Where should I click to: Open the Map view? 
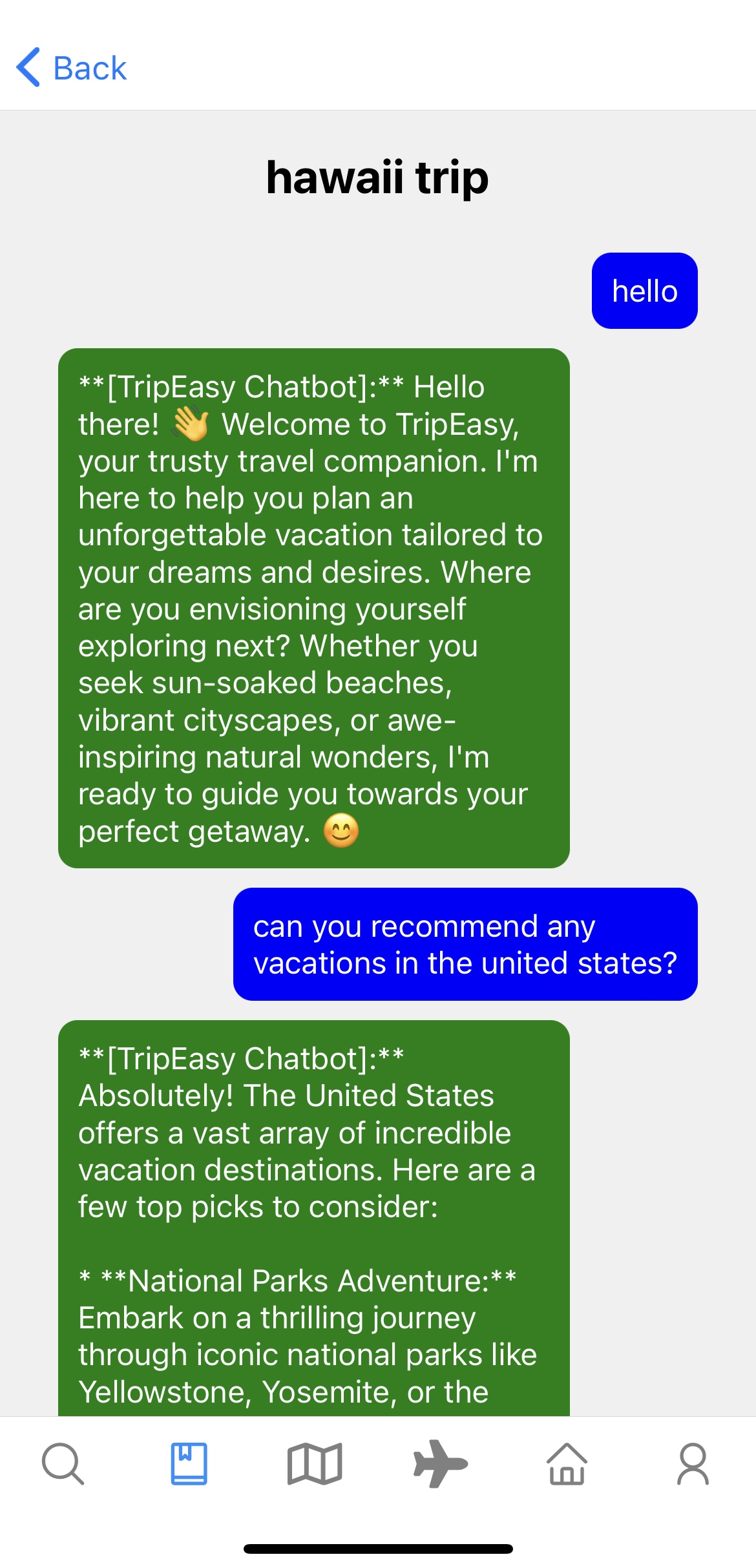pos(315,1467)
